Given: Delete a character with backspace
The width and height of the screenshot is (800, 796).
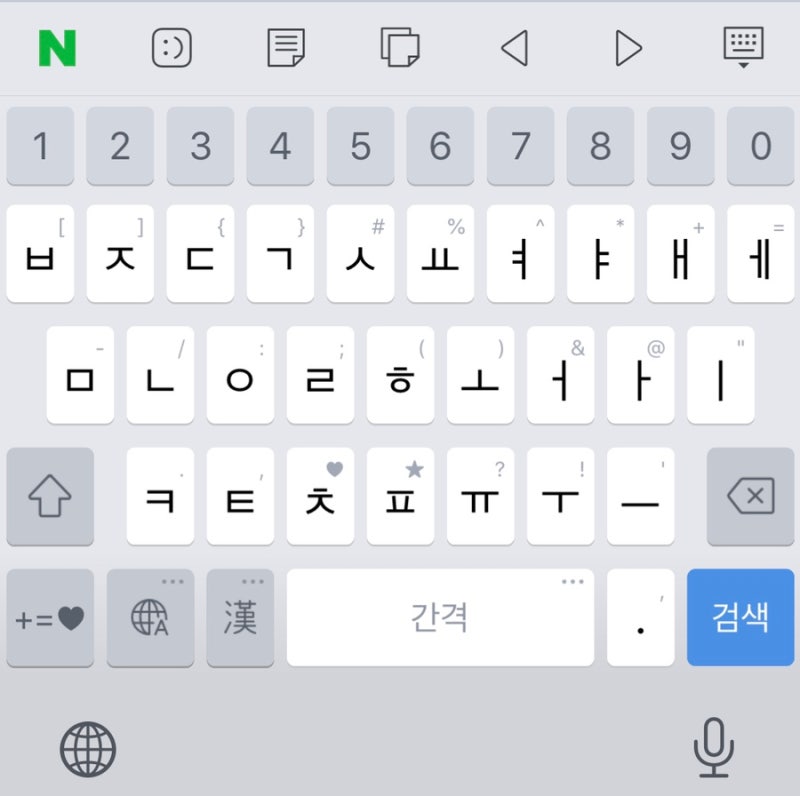Looking at the screenshot, I should [x=750, y=496].
